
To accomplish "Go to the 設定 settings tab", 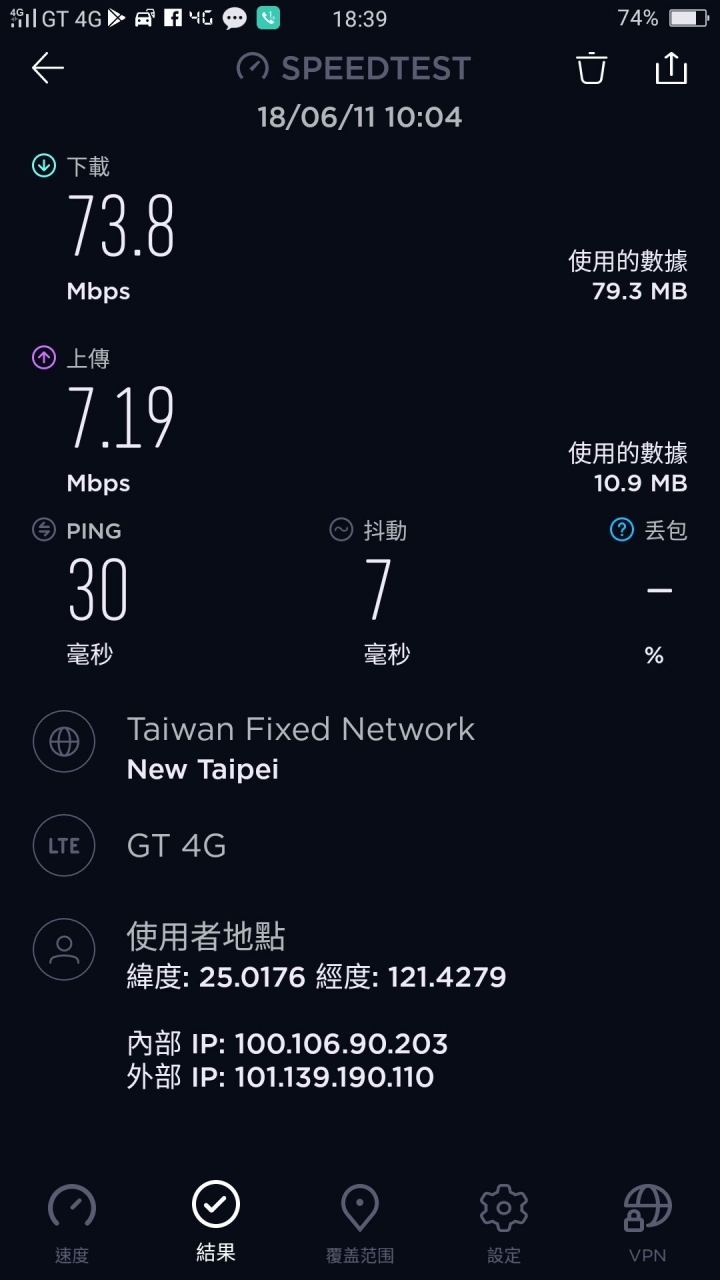I will point(504,1222).
